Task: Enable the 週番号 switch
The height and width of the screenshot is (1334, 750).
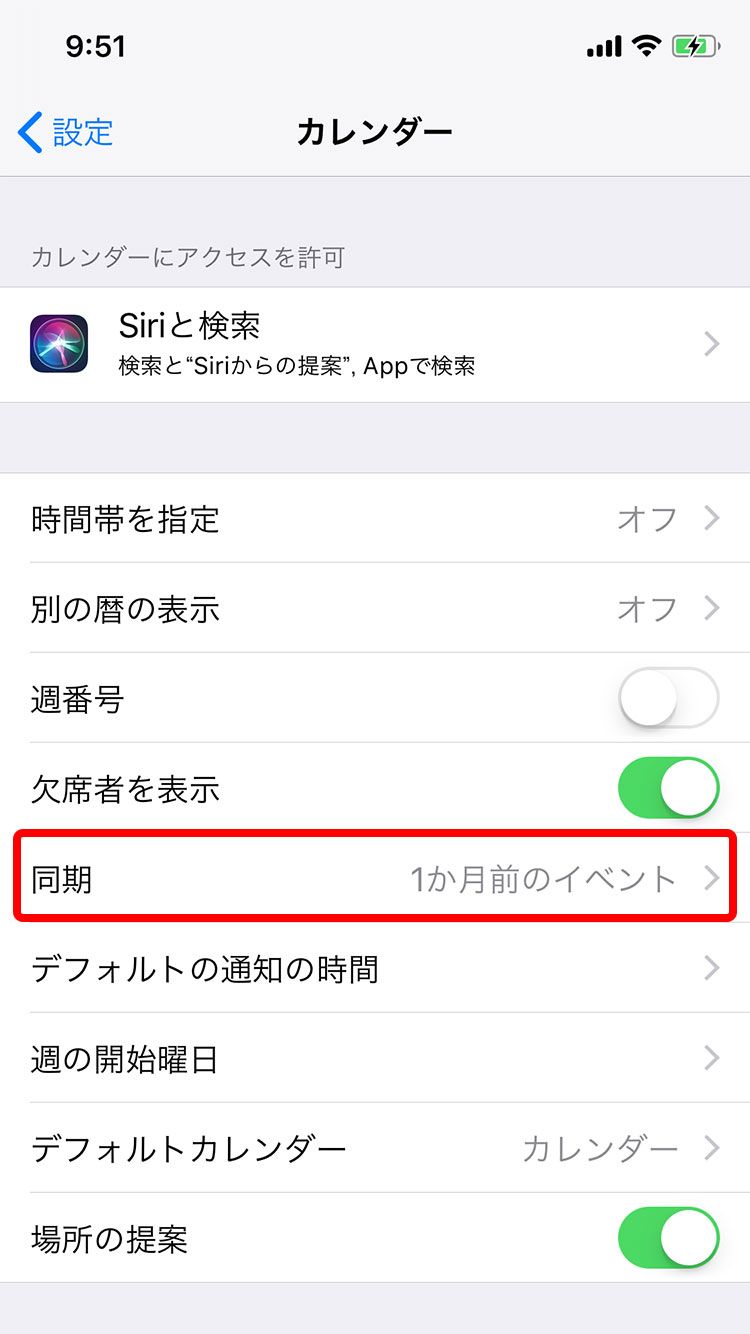Action: tap(668, 698)
